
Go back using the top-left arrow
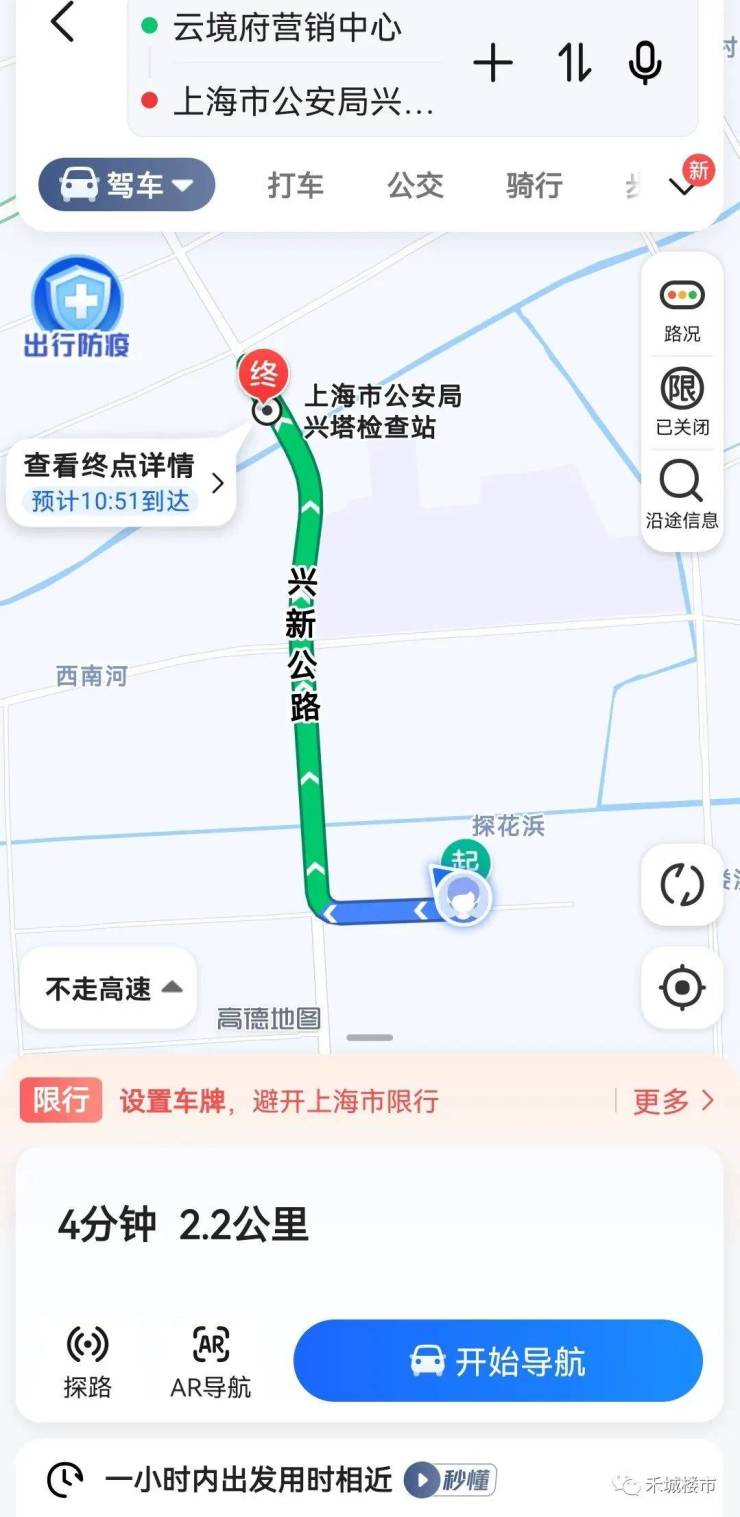[62, 22]
